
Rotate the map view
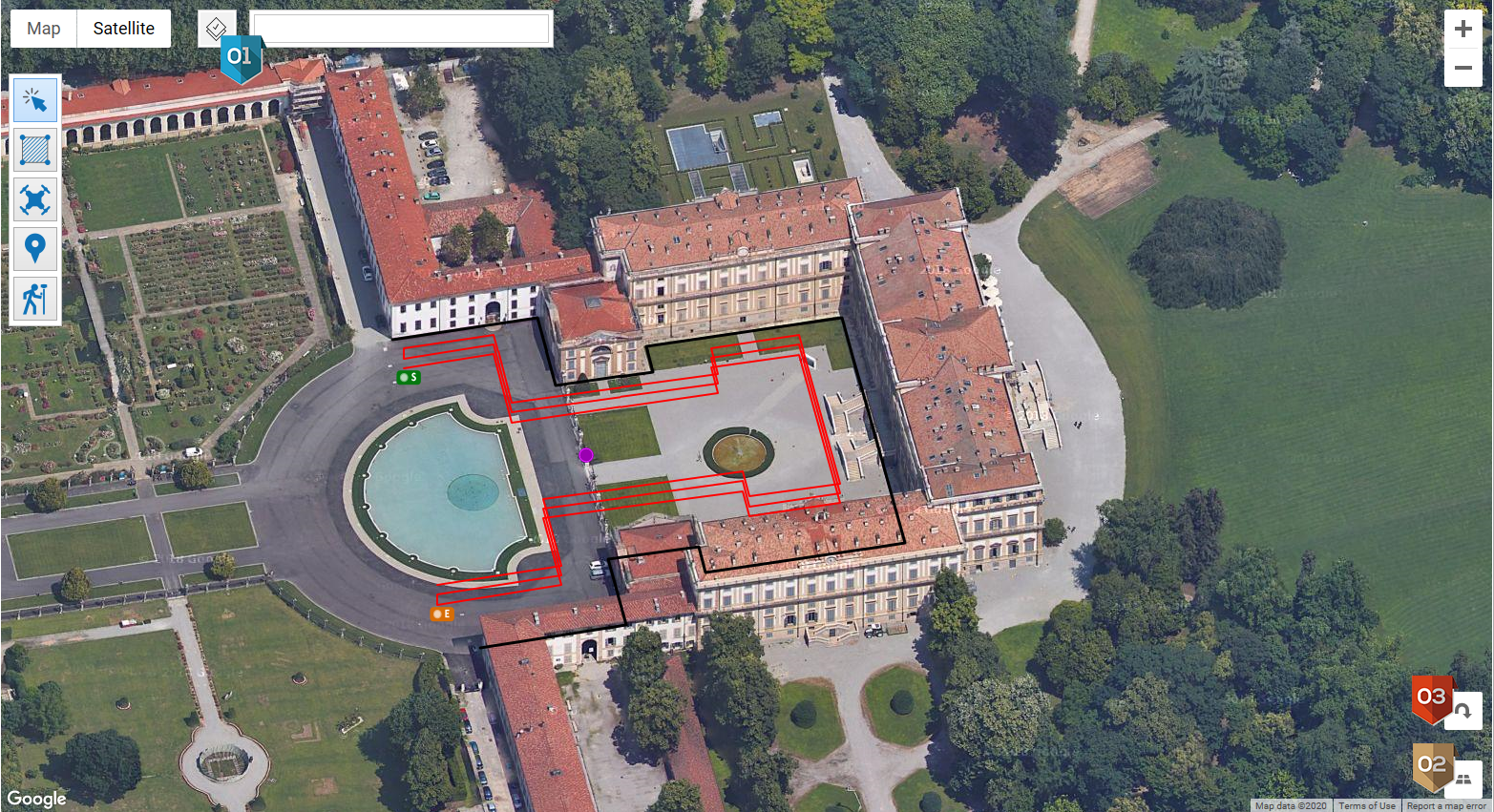(x=1462, y=710)
